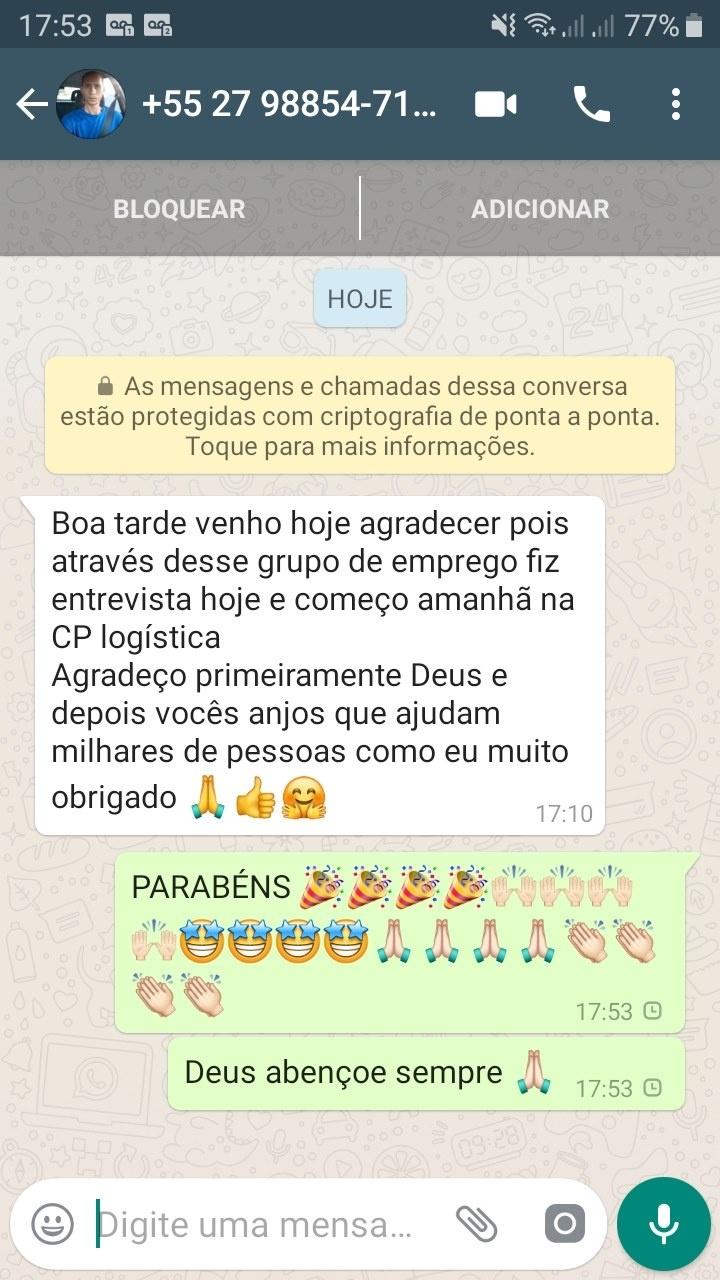Start a video call
720x1280 pixels.
pyautogui.click(x=495, y=105)
